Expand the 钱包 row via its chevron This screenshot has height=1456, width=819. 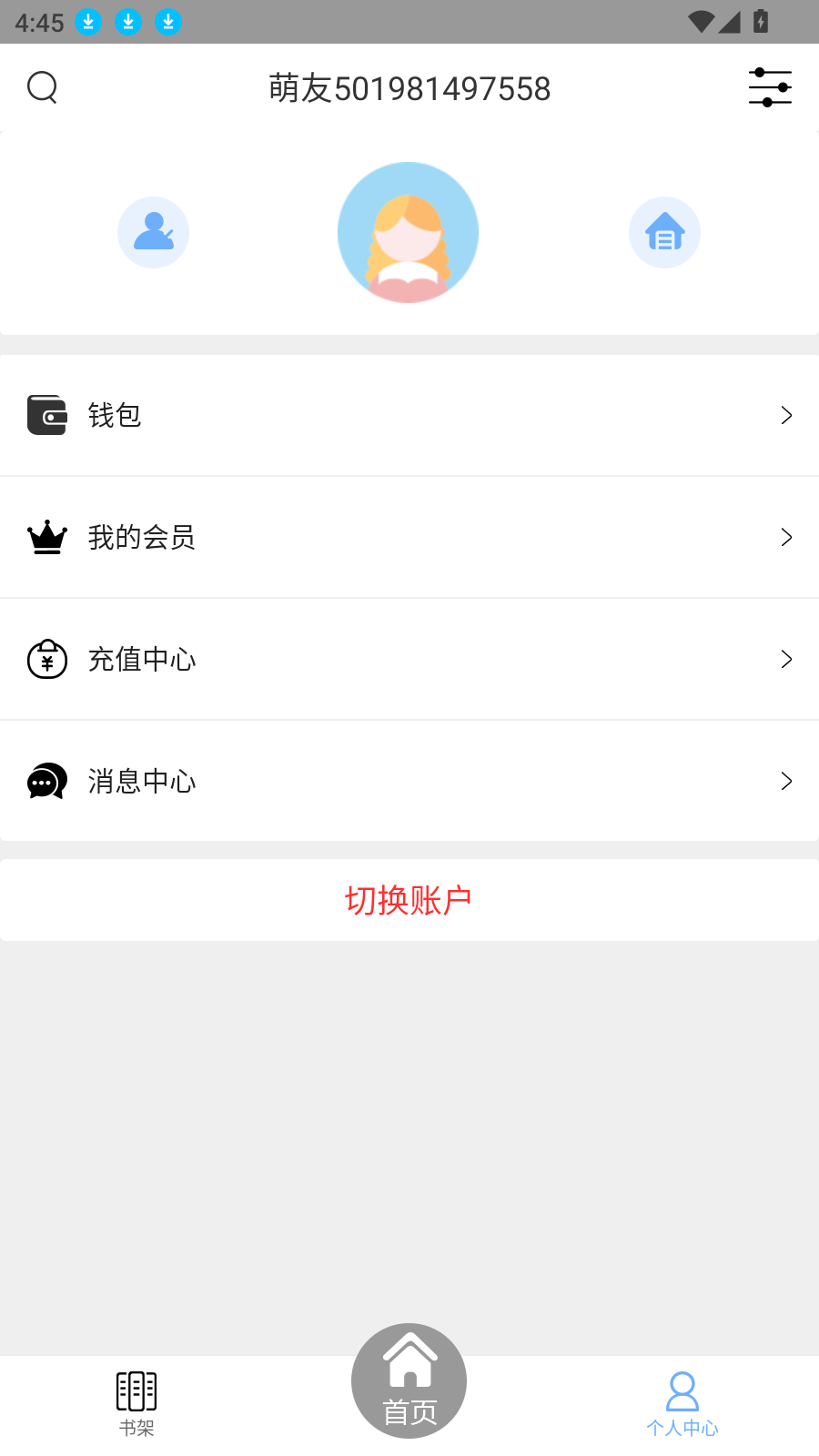tap(786, 415)
